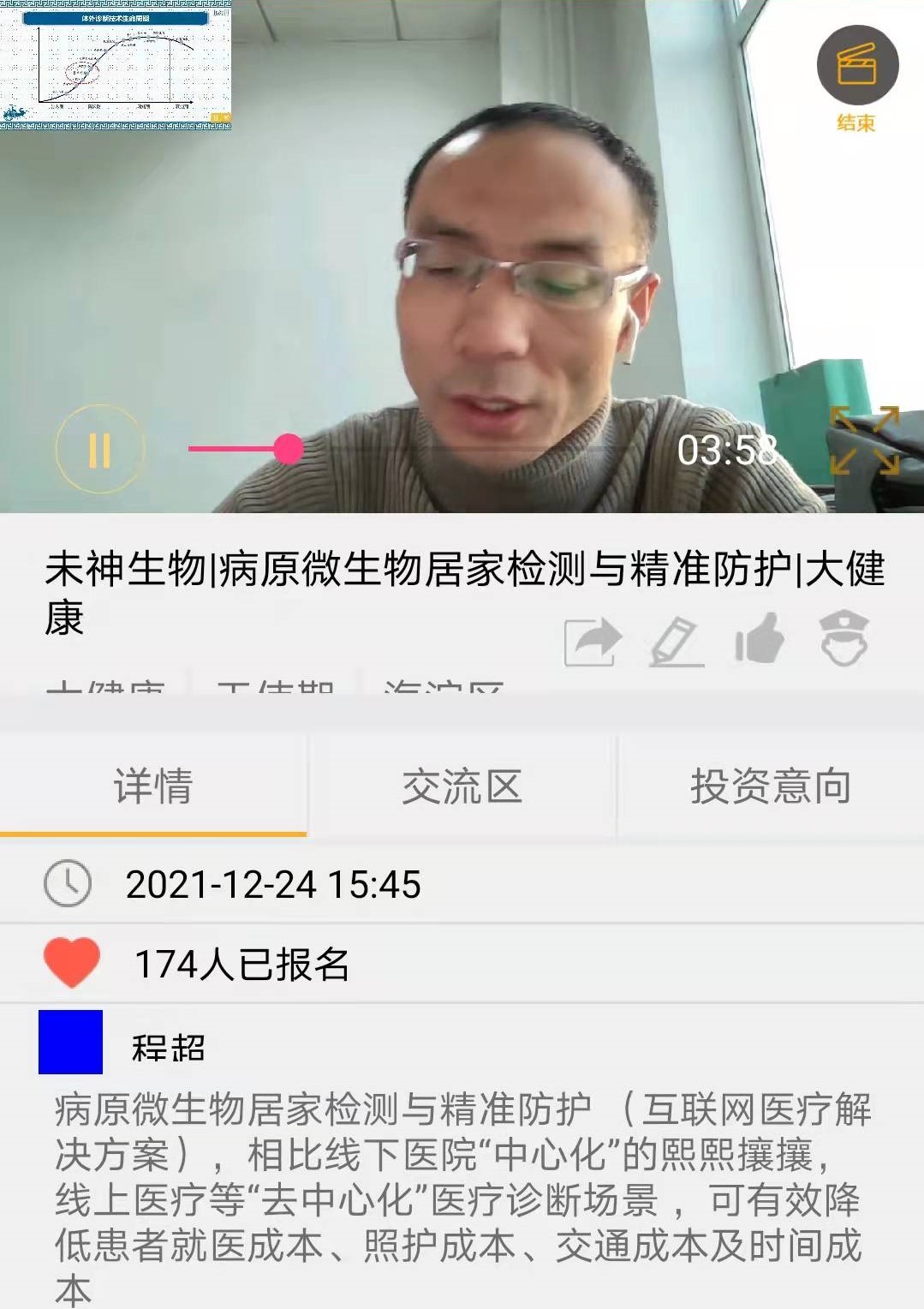This screenshot has width=924, height=1309.
Task: Tap the 结束 end button
Action: (x=856, y=76)
